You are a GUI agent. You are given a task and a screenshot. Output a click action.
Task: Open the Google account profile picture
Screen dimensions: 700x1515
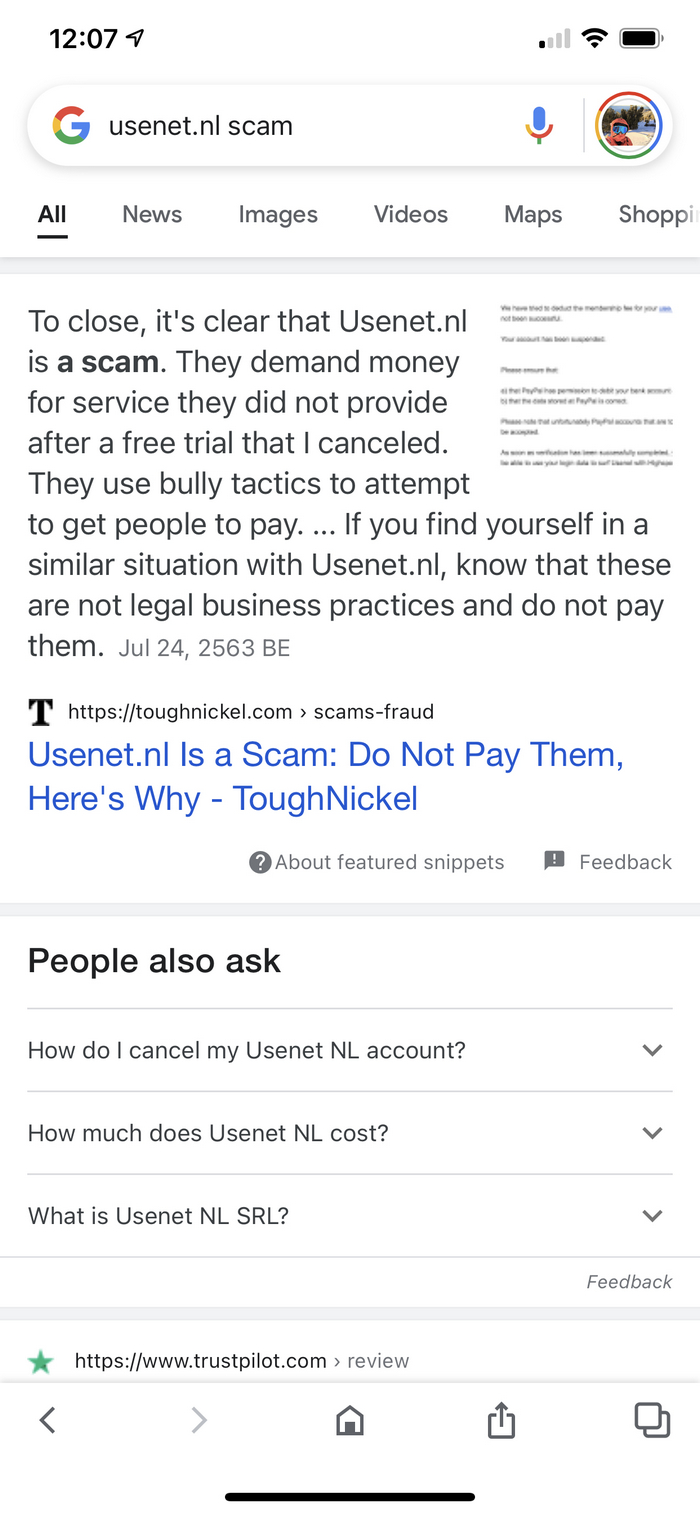pyautogui.click(x=629, y=126)
